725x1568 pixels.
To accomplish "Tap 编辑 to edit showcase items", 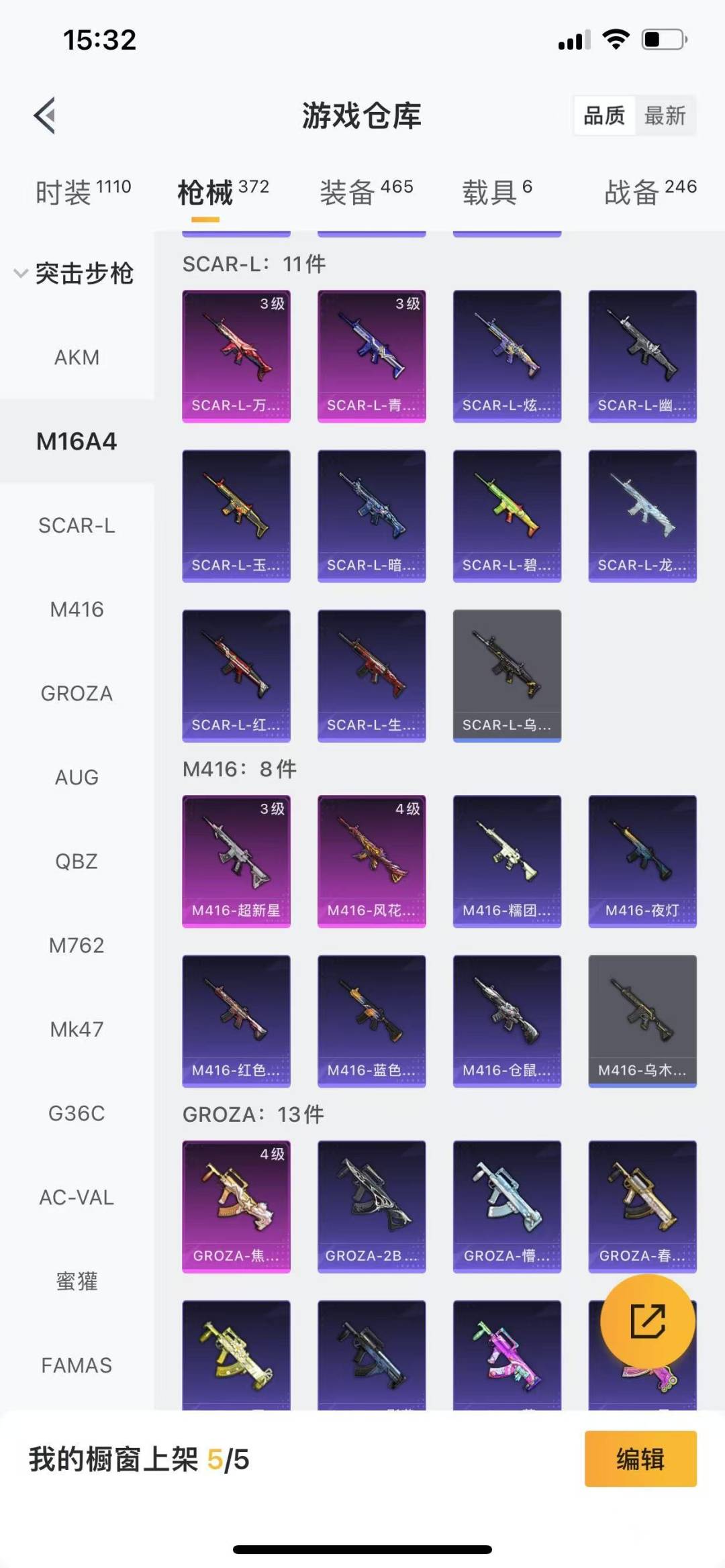I will [640, 1459].
